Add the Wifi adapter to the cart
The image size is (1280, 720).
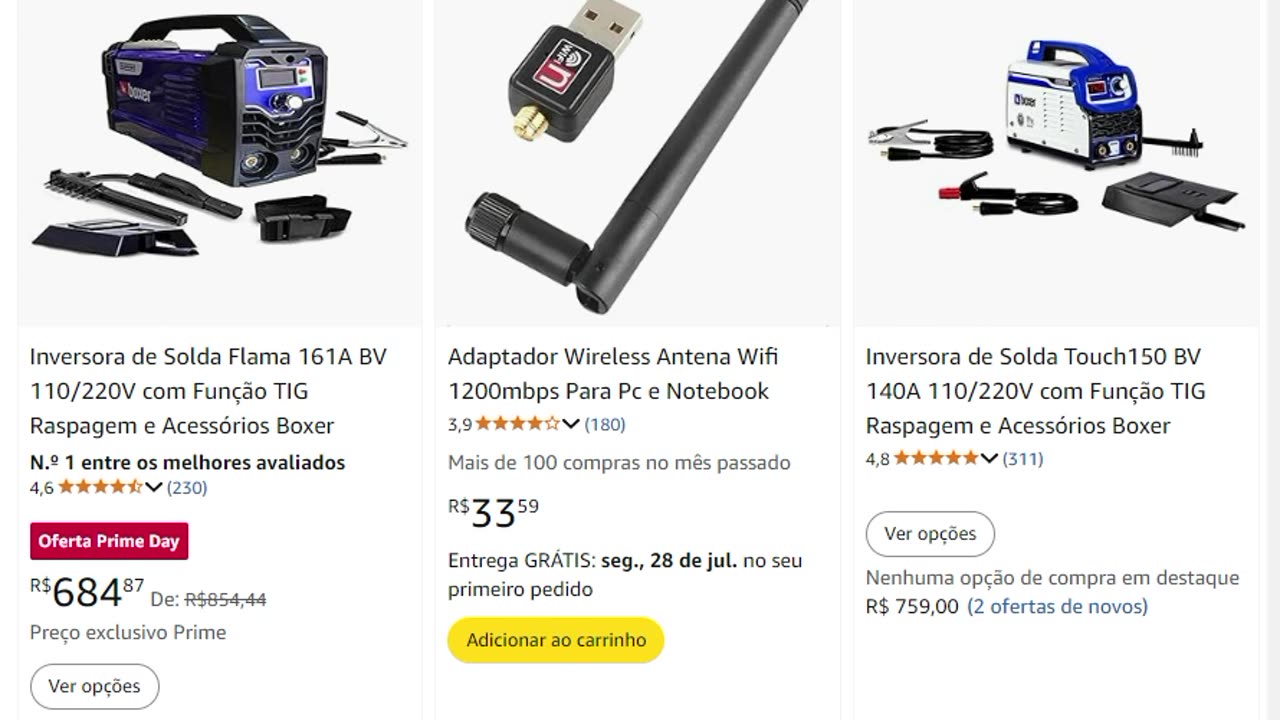(556, 640)
